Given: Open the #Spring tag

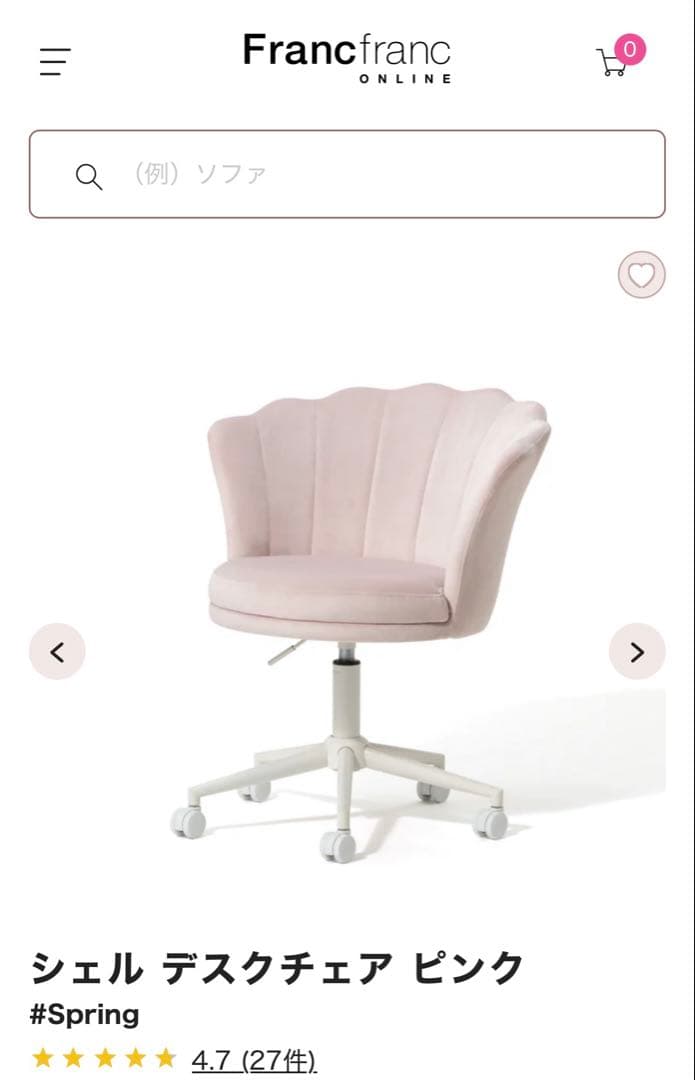Looking at the screenshot, I should pos(85,1015).
